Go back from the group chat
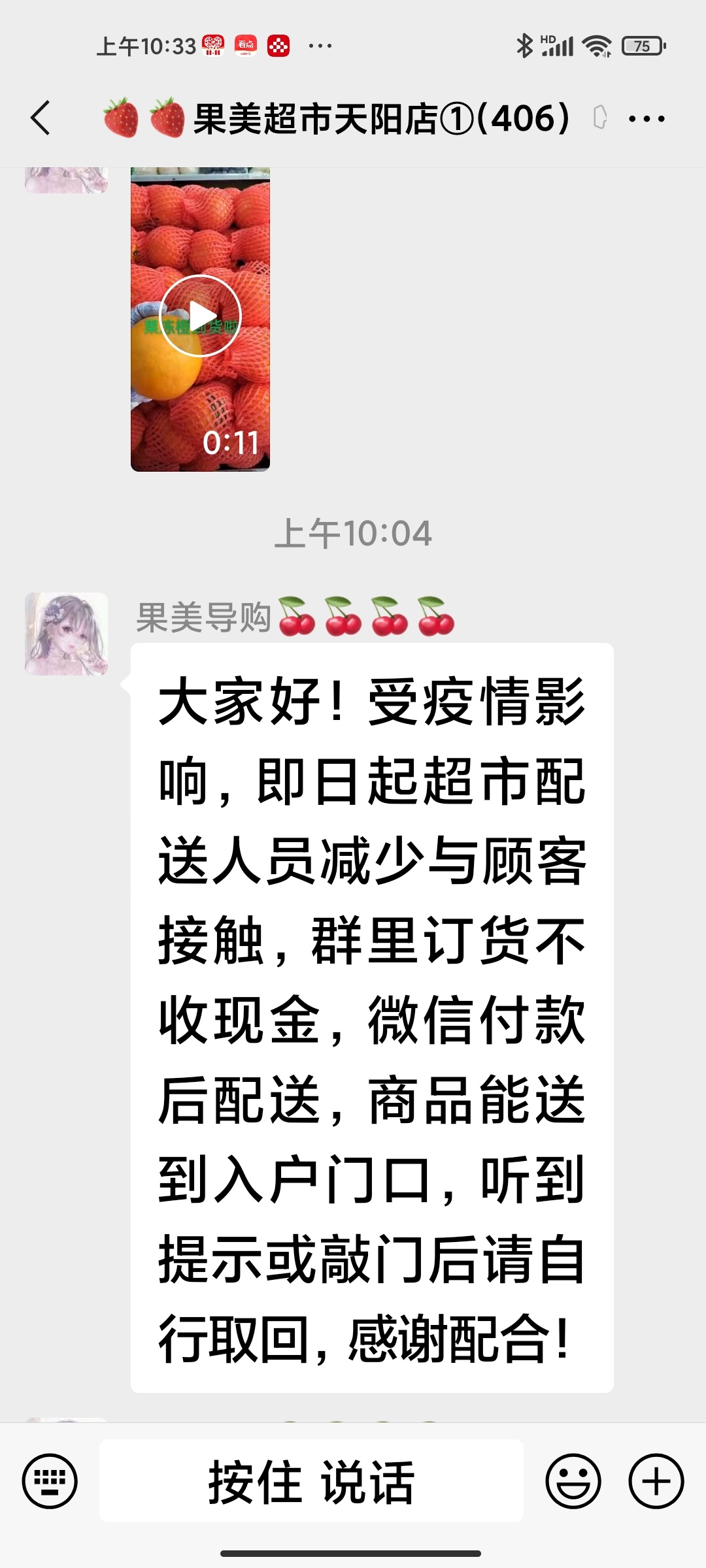 click(41, 118)
